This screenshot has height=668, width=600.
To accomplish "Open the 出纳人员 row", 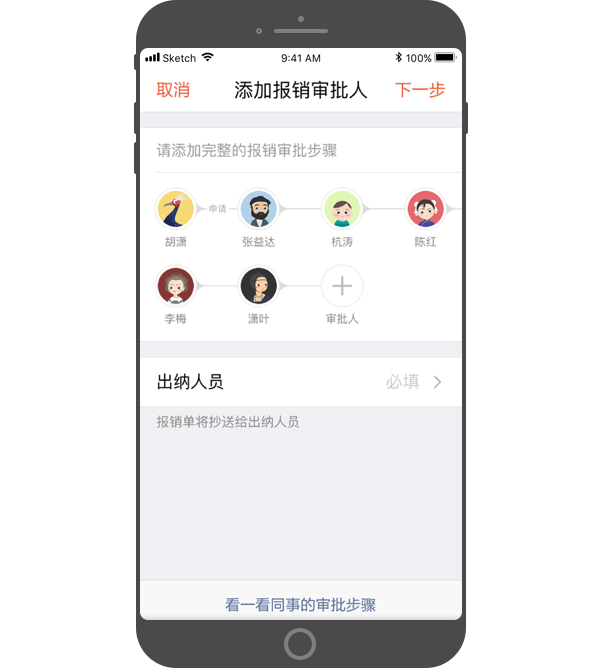I will click(300, 381).
